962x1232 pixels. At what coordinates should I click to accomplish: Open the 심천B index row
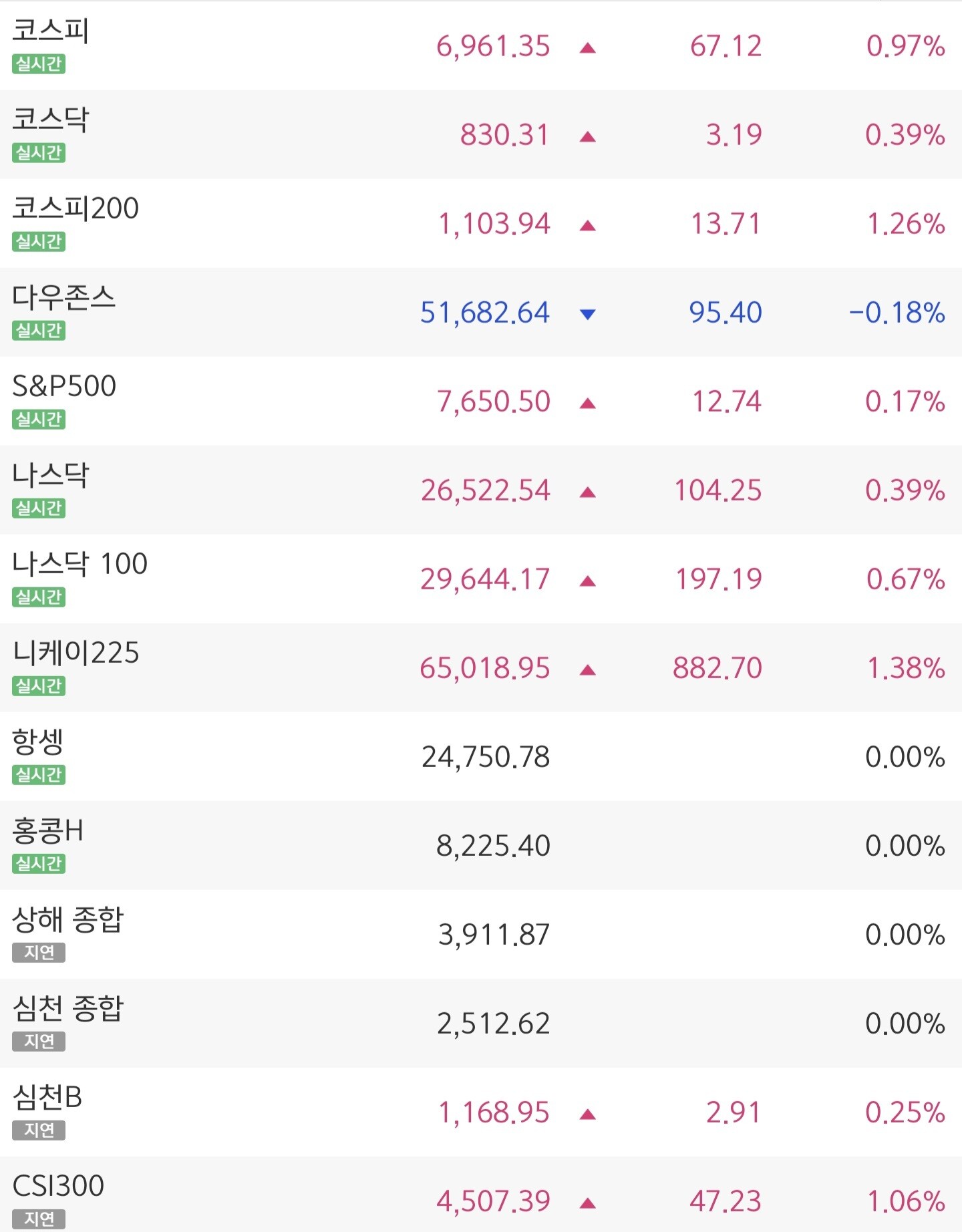pyautogui.click(x=481, y=1112)
